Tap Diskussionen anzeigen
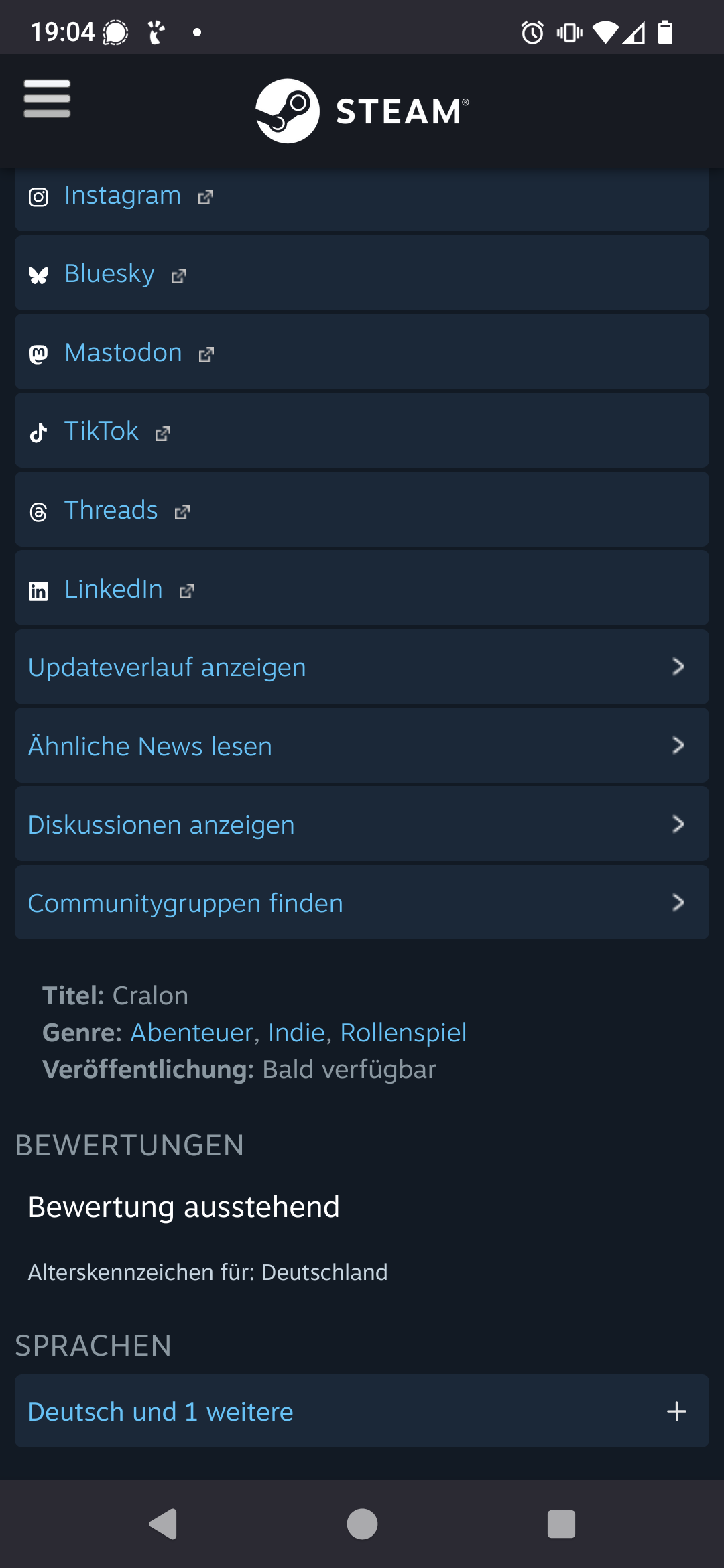This screenshot has width=724, height=1568. pyautogui.click(x=362, y=824)
